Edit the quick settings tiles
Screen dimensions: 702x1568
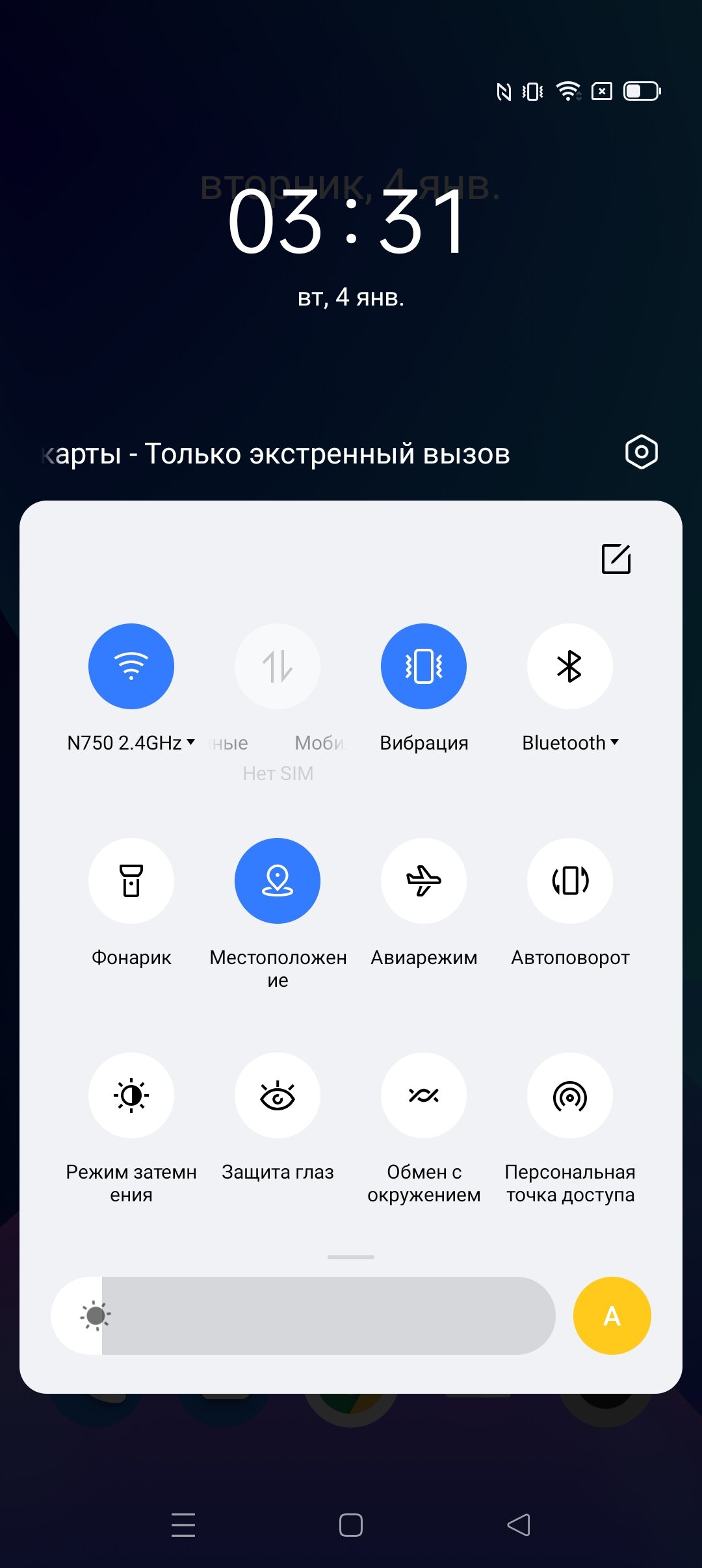[x=616, y=559]
